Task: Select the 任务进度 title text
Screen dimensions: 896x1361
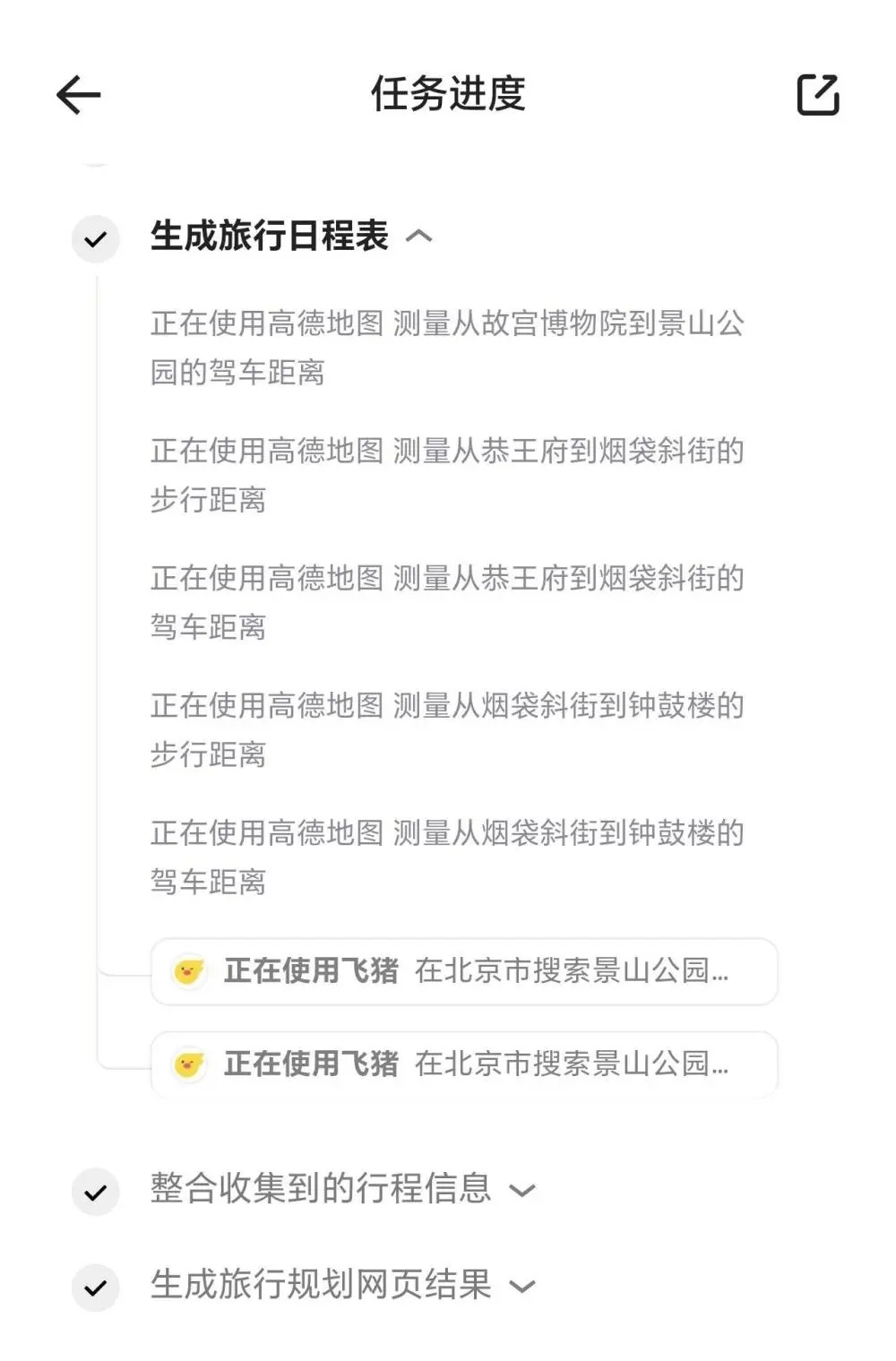Action: 448,93
